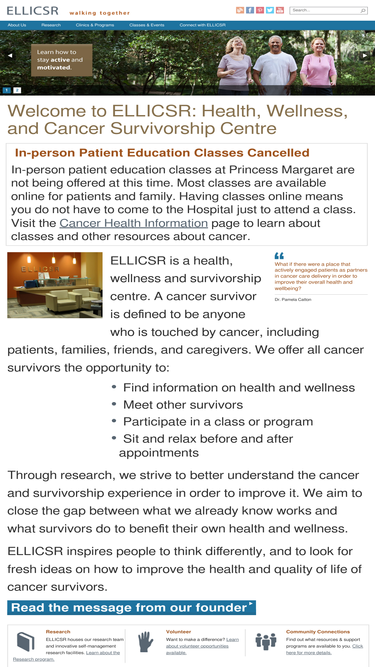The width and height of the screenshot is (375, 667).
Task: Select banner slide indicator 2
Action: coord(17,90)
